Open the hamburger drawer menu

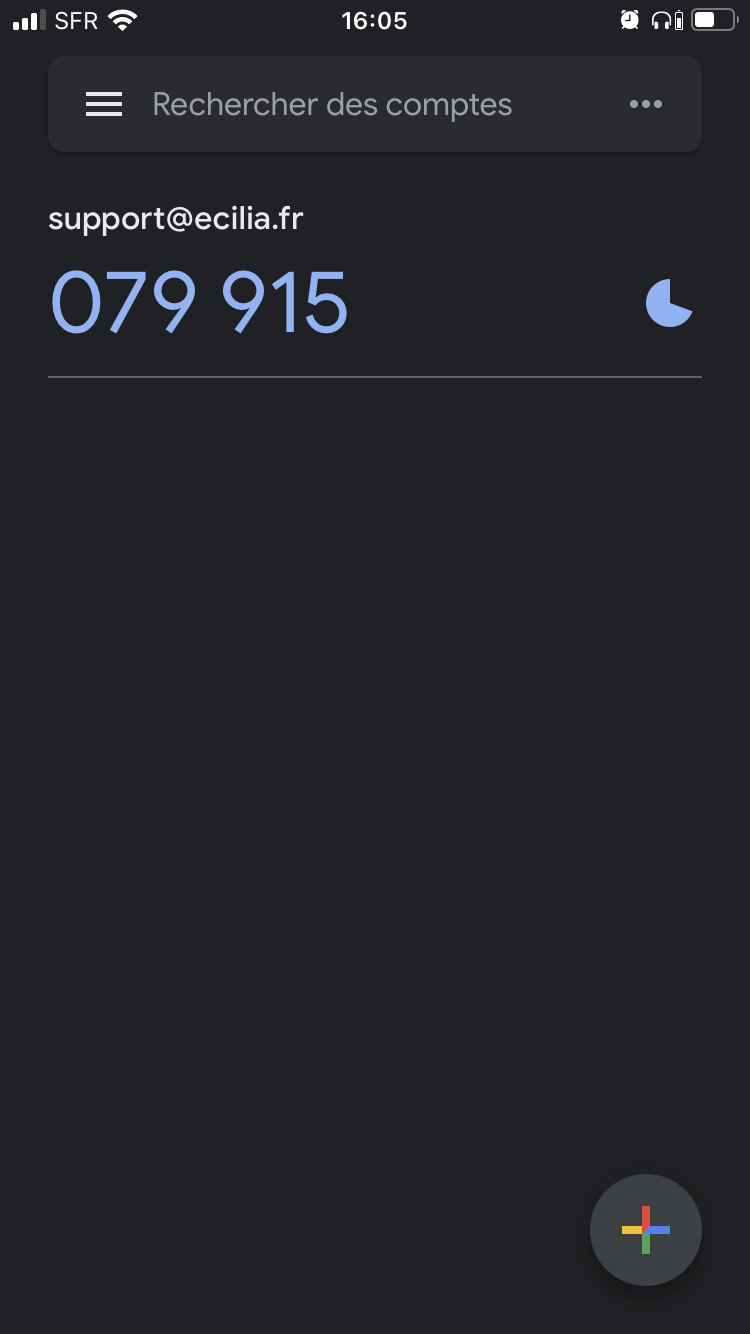pyautogui.click(x=104, y=104)
